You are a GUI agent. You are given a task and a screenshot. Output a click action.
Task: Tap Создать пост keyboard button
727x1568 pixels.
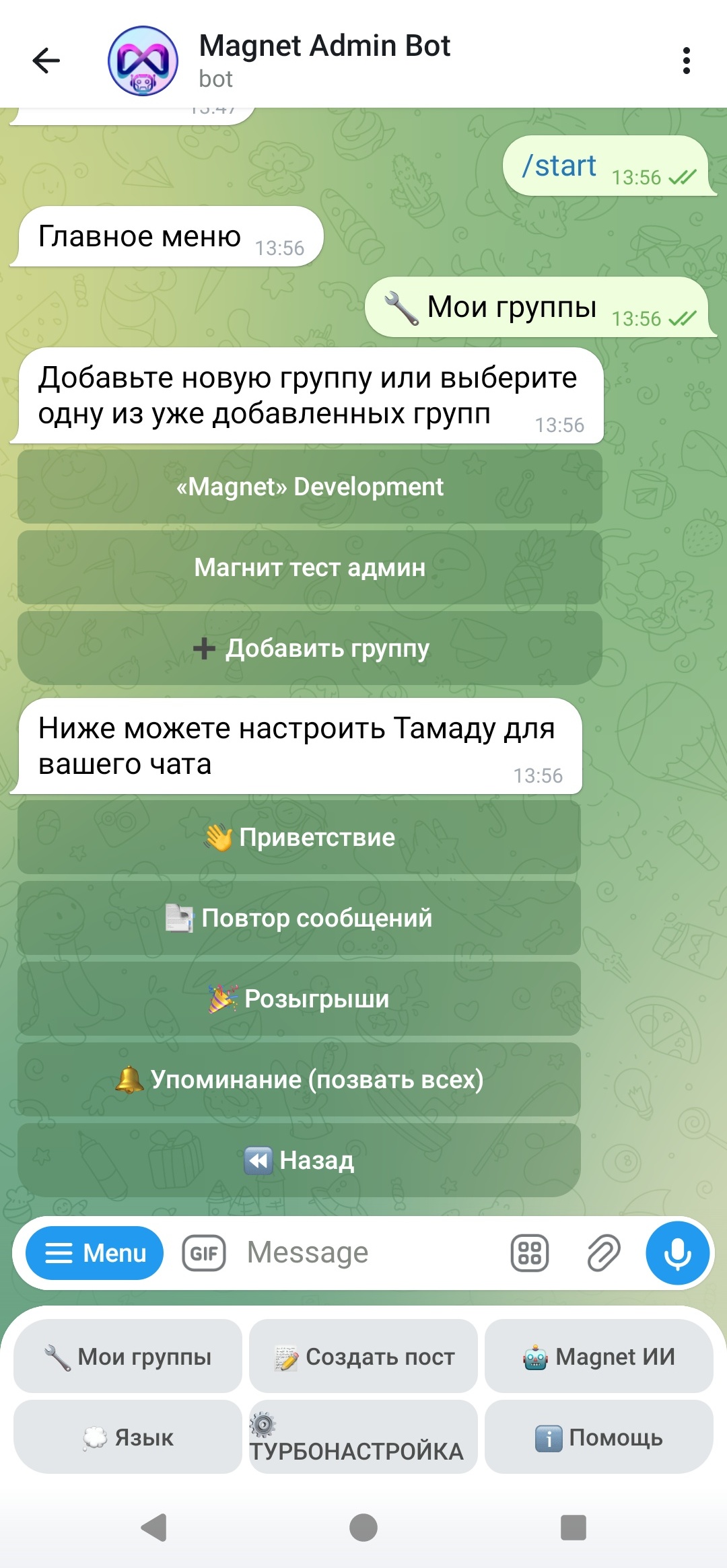363,1356
